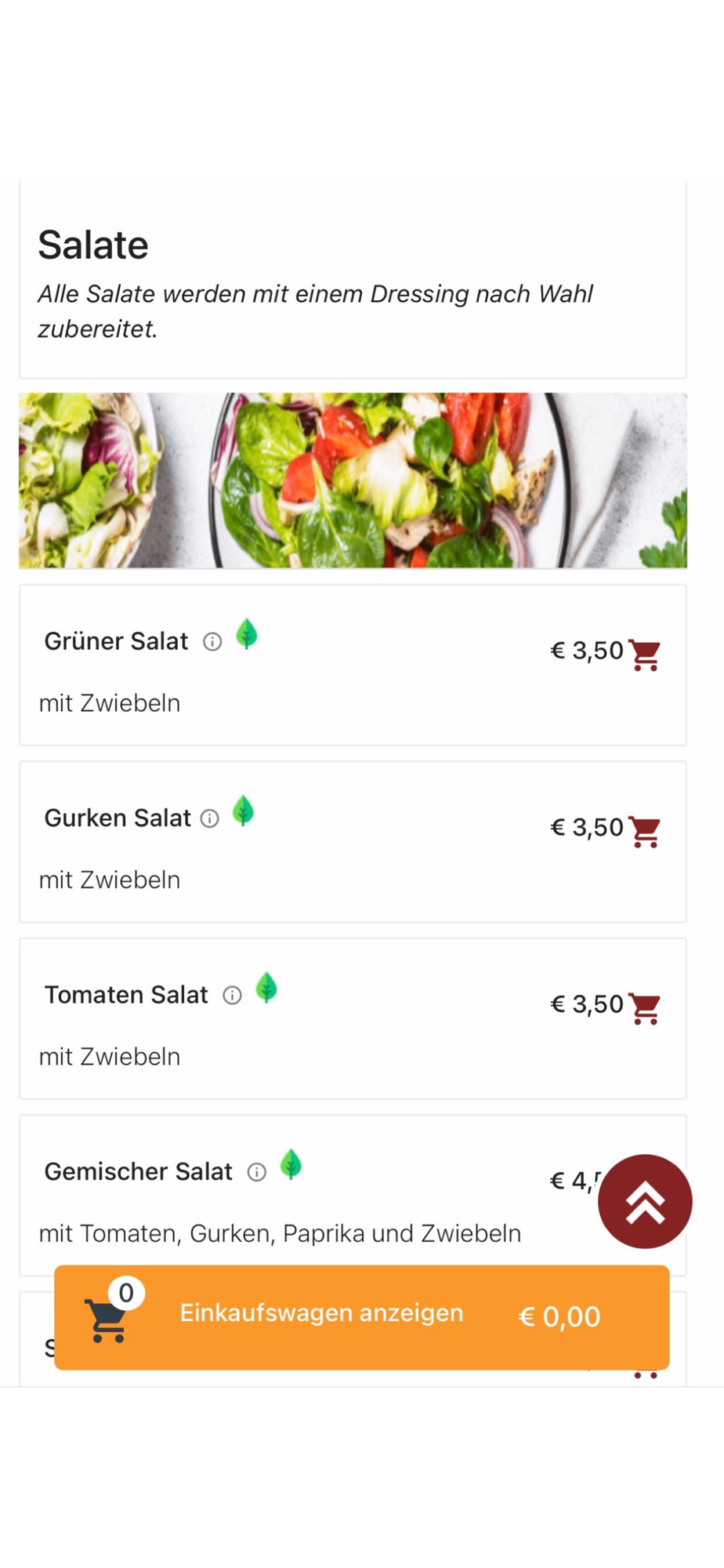The height and width of the screenshot is (1568, 724).
Task: Show info for Grüner Salat
Action: pos(212,642)
